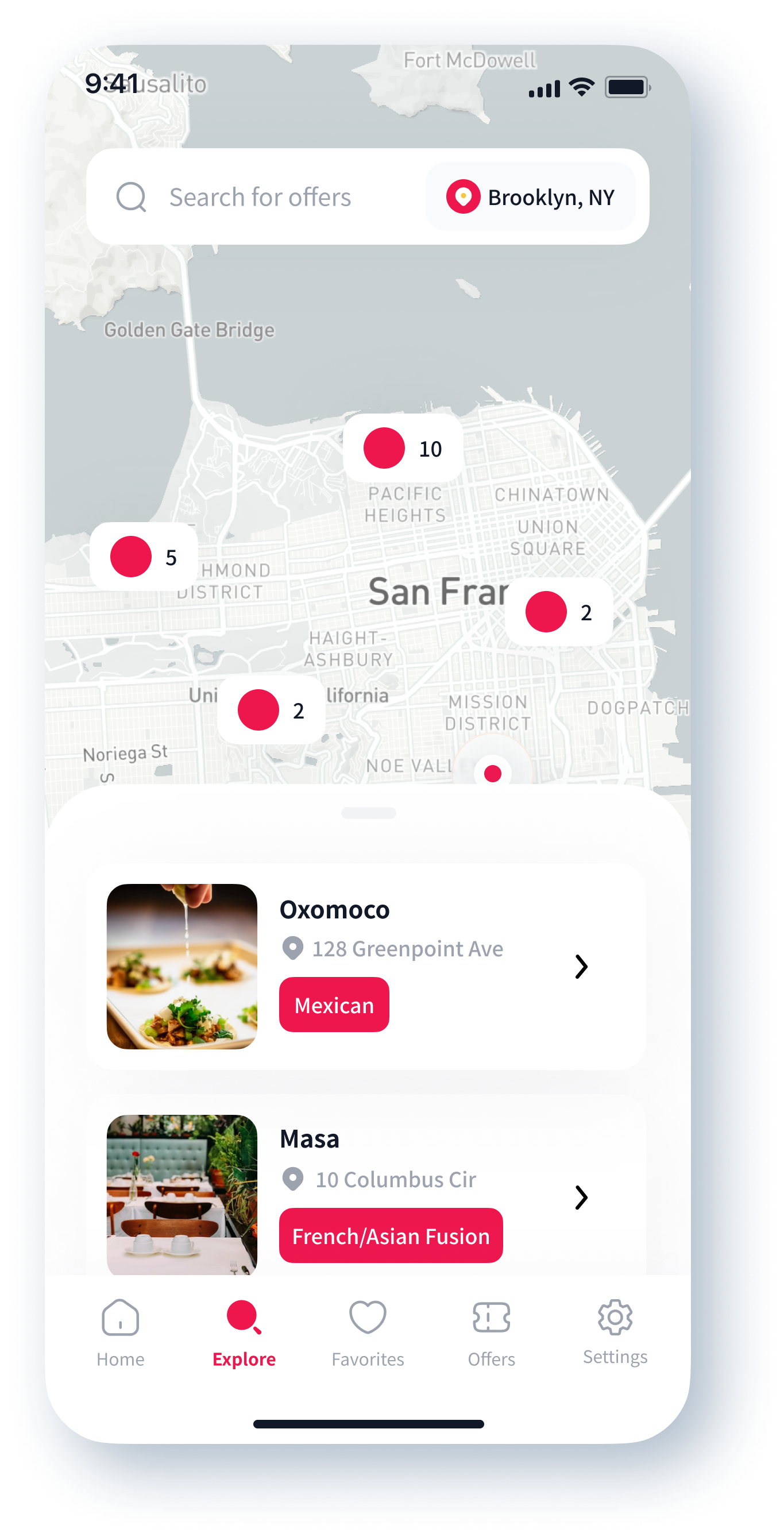Switch to the Explore tab
Image resolution: width=784 pixels, height=1537 pixels.
point(244,1334)
